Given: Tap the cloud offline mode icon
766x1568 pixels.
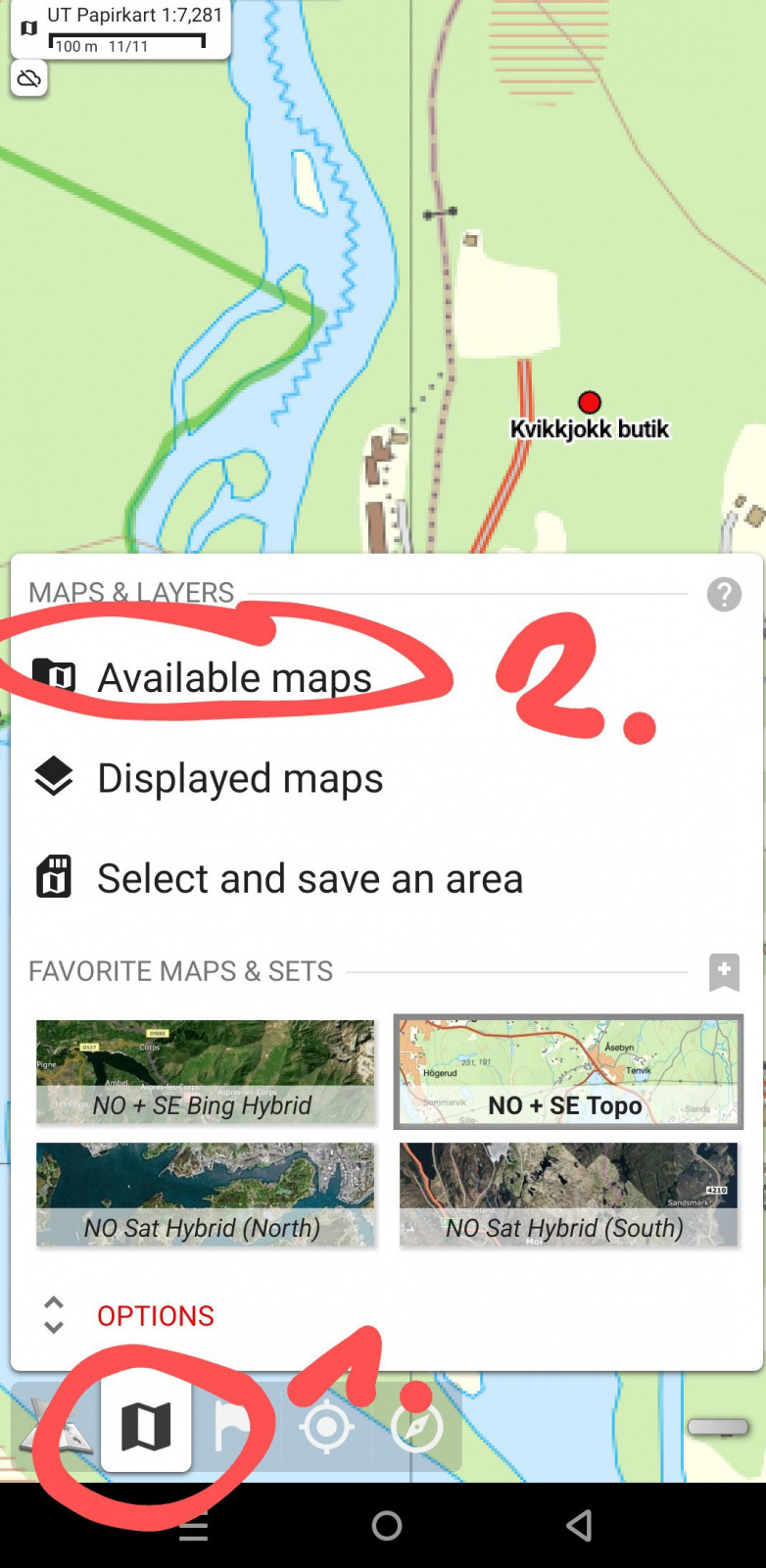Looking at the screenshot, I should (x=29, y=78).
